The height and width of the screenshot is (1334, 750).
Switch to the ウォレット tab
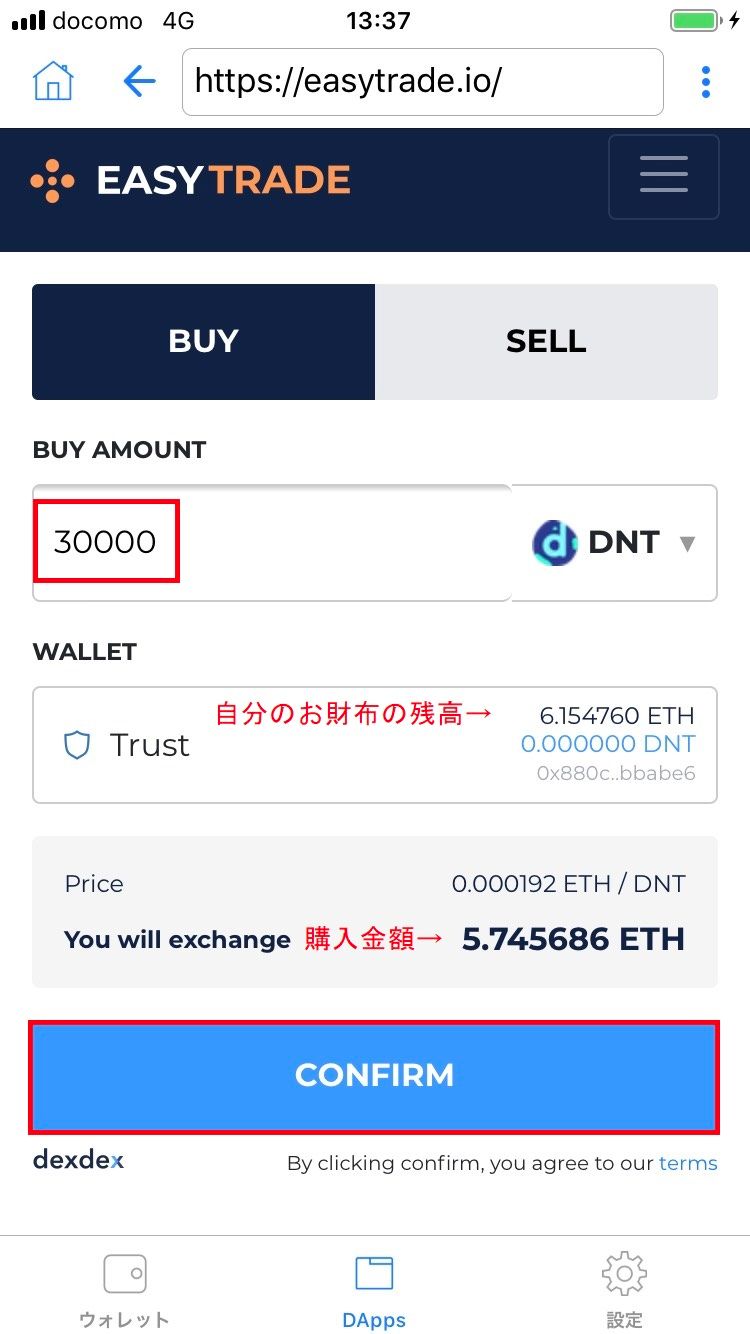coord(124,1288)
